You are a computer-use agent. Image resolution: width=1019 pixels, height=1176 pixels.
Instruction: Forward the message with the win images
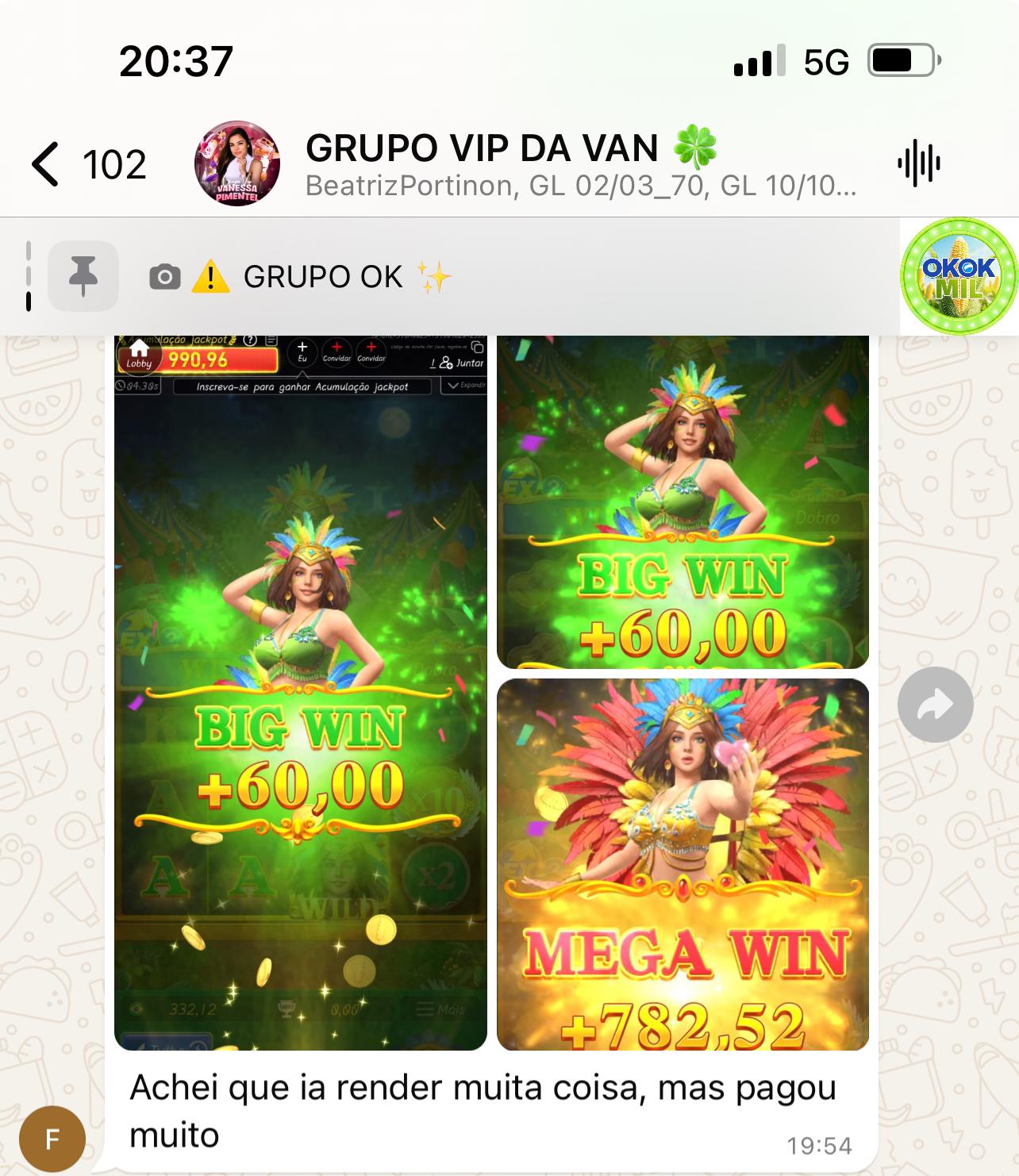tap(935, 705)
